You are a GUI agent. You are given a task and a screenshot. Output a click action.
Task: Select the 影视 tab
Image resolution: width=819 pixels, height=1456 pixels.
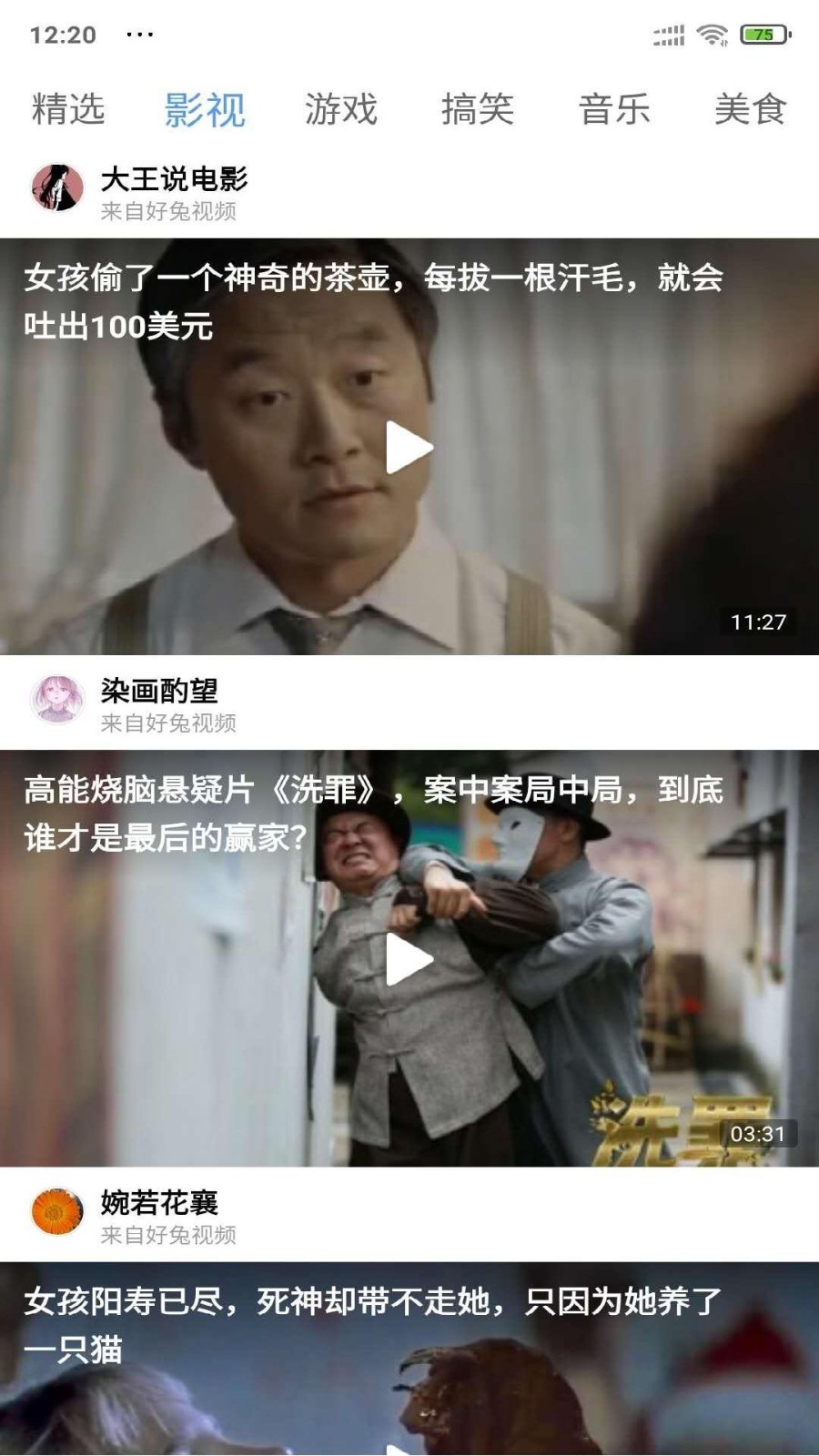tap(205, 109)
